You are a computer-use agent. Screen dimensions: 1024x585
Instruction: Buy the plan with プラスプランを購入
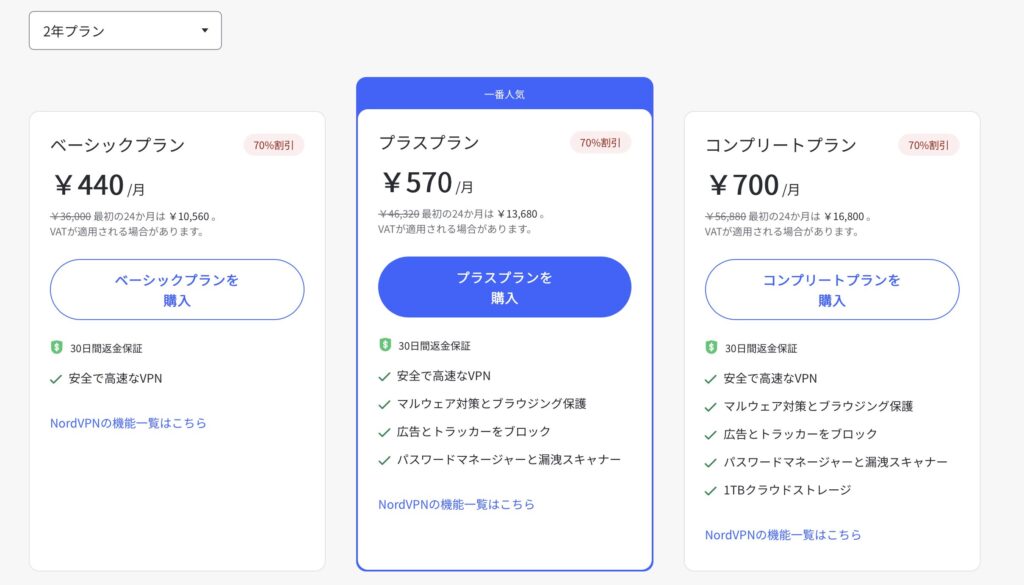click(504, 288)
